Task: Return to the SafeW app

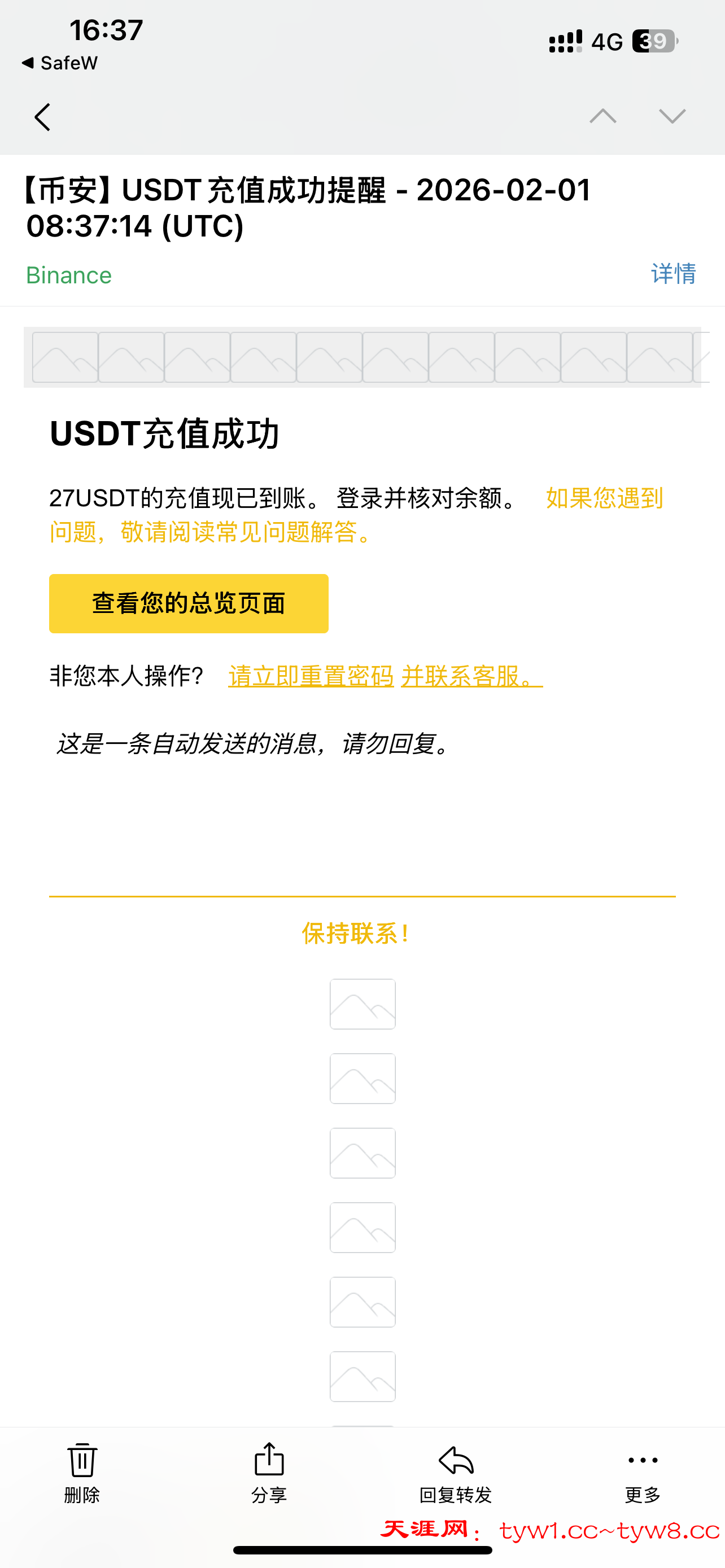Action: click(60, 63)
